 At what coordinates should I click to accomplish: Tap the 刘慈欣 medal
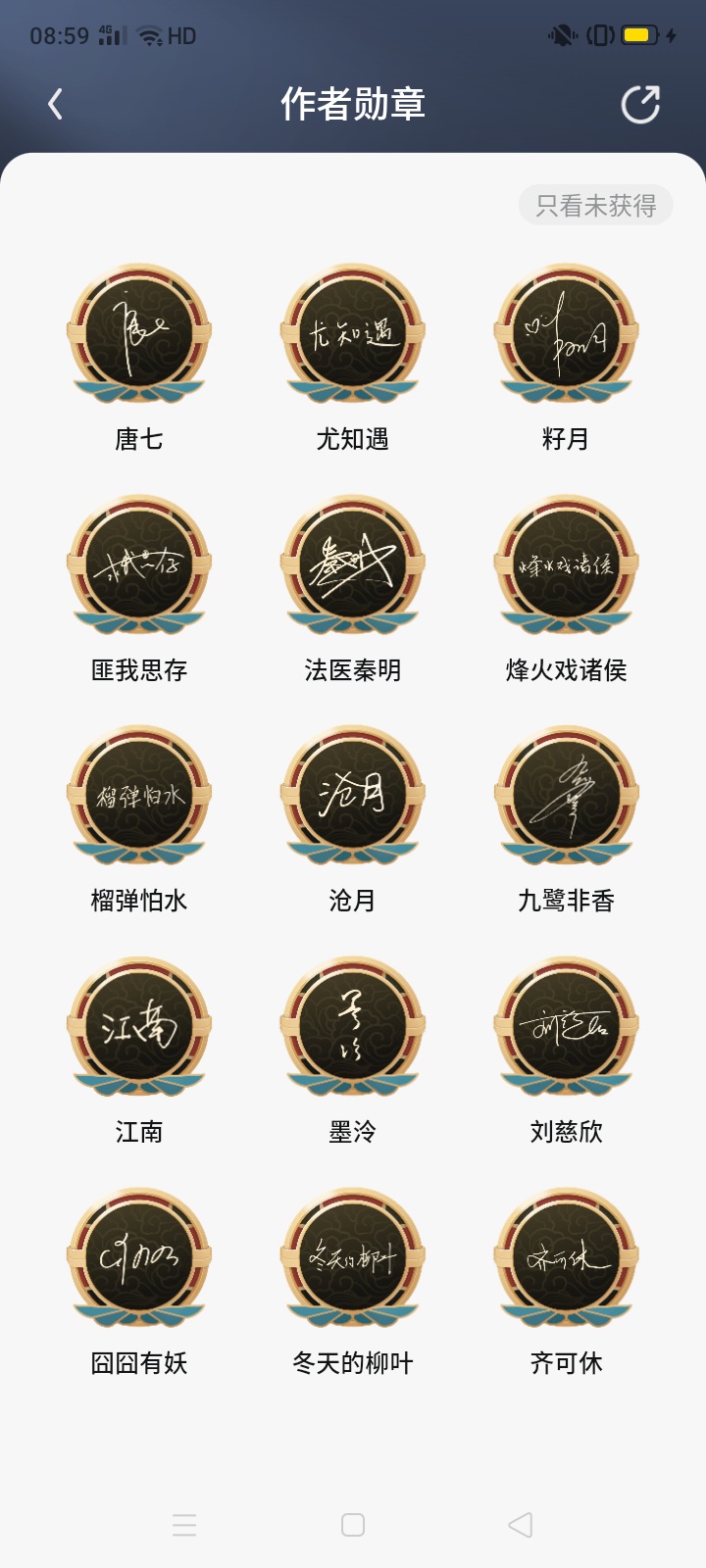pyautogui.click(x=567, y=1026)
